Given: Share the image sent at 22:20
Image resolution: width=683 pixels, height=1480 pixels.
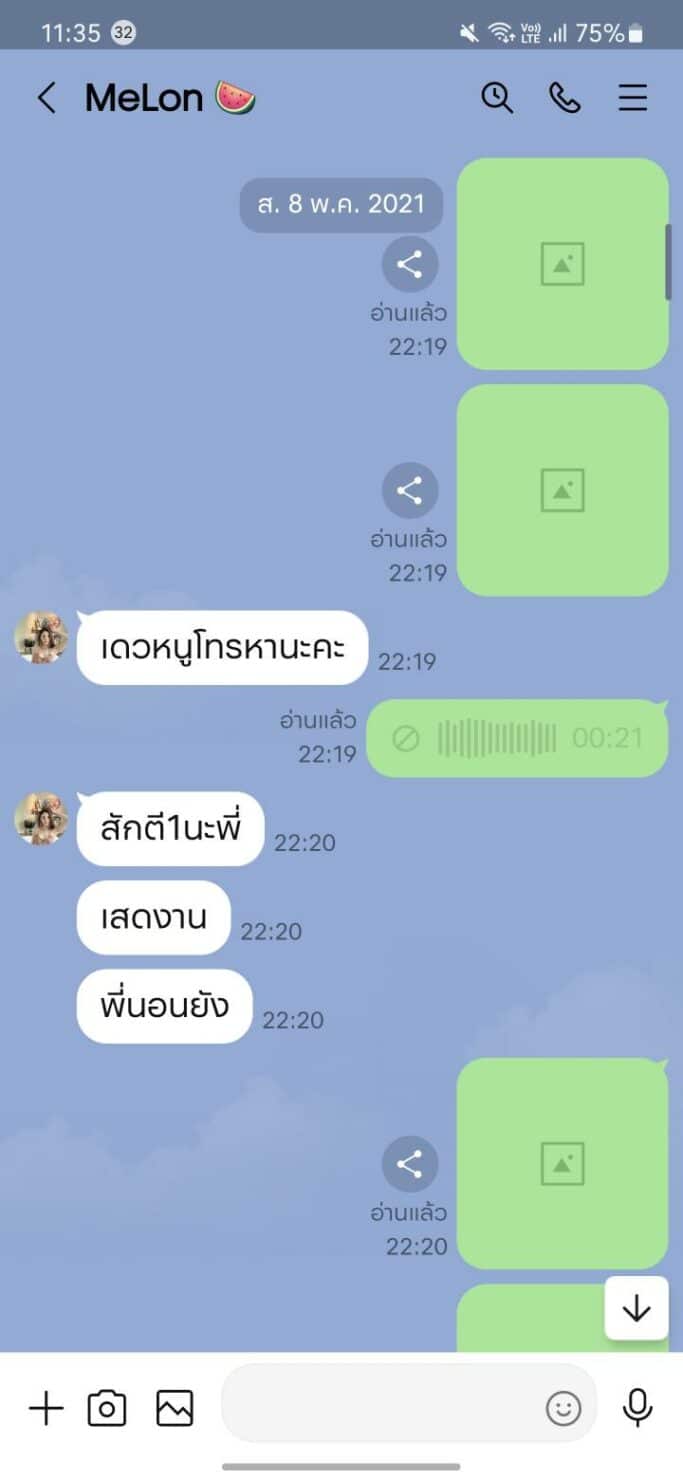Looking at the screenshot, I should [x=410, y=1164].
